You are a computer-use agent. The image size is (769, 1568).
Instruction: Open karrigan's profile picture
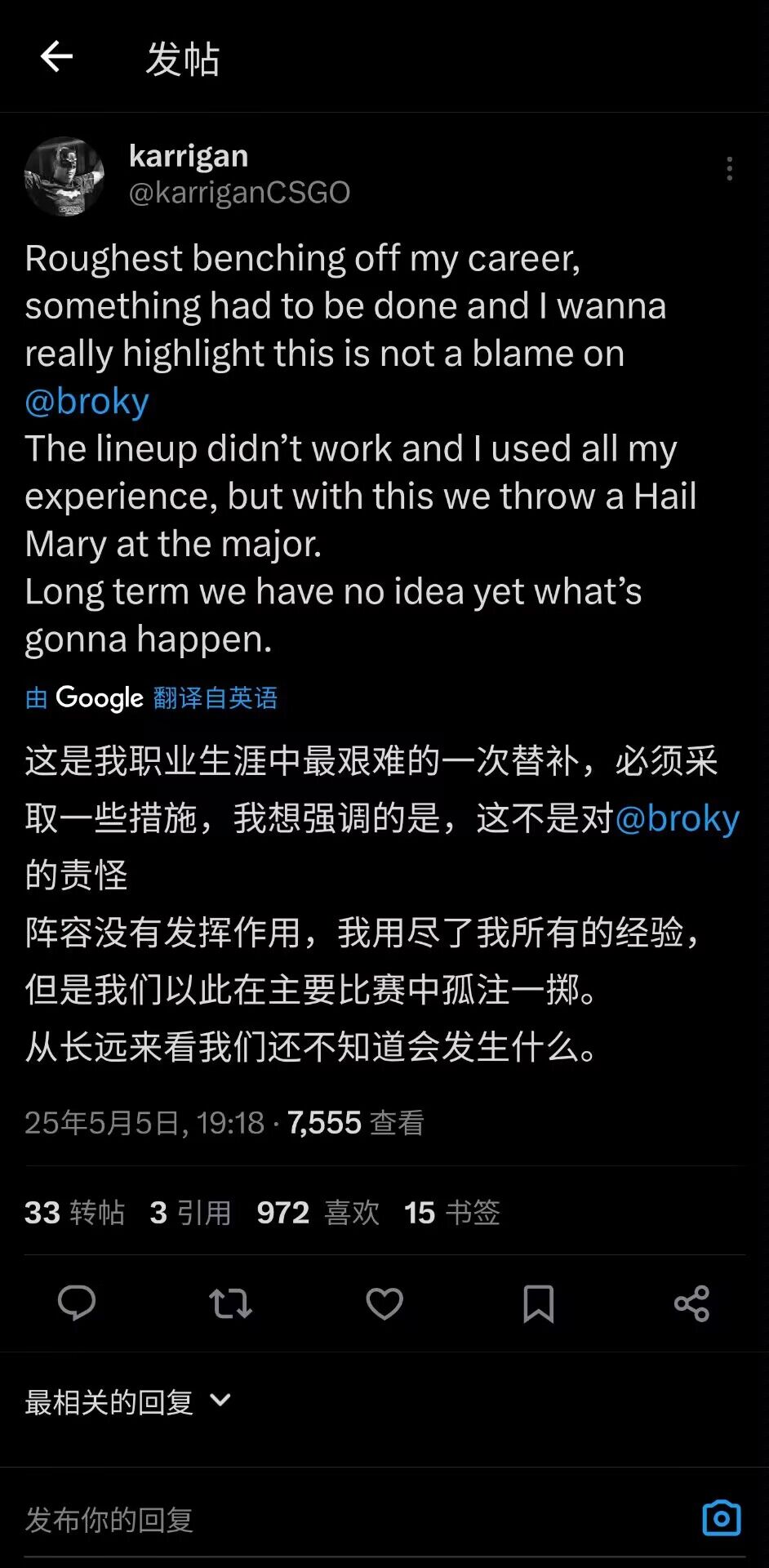coord(64,176)
